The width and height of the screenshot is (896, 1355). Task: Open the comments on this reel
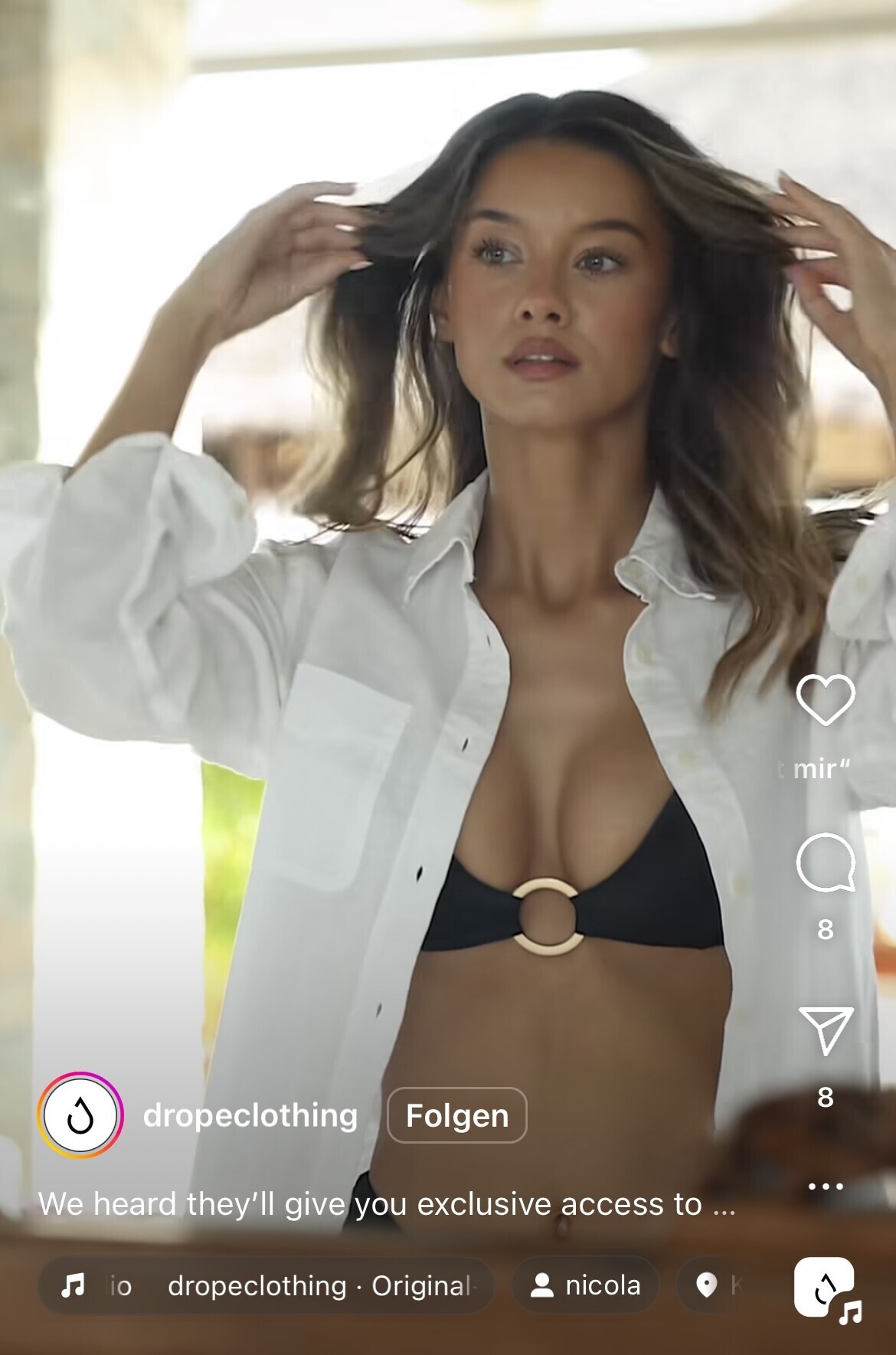click(x=825, y=863)
